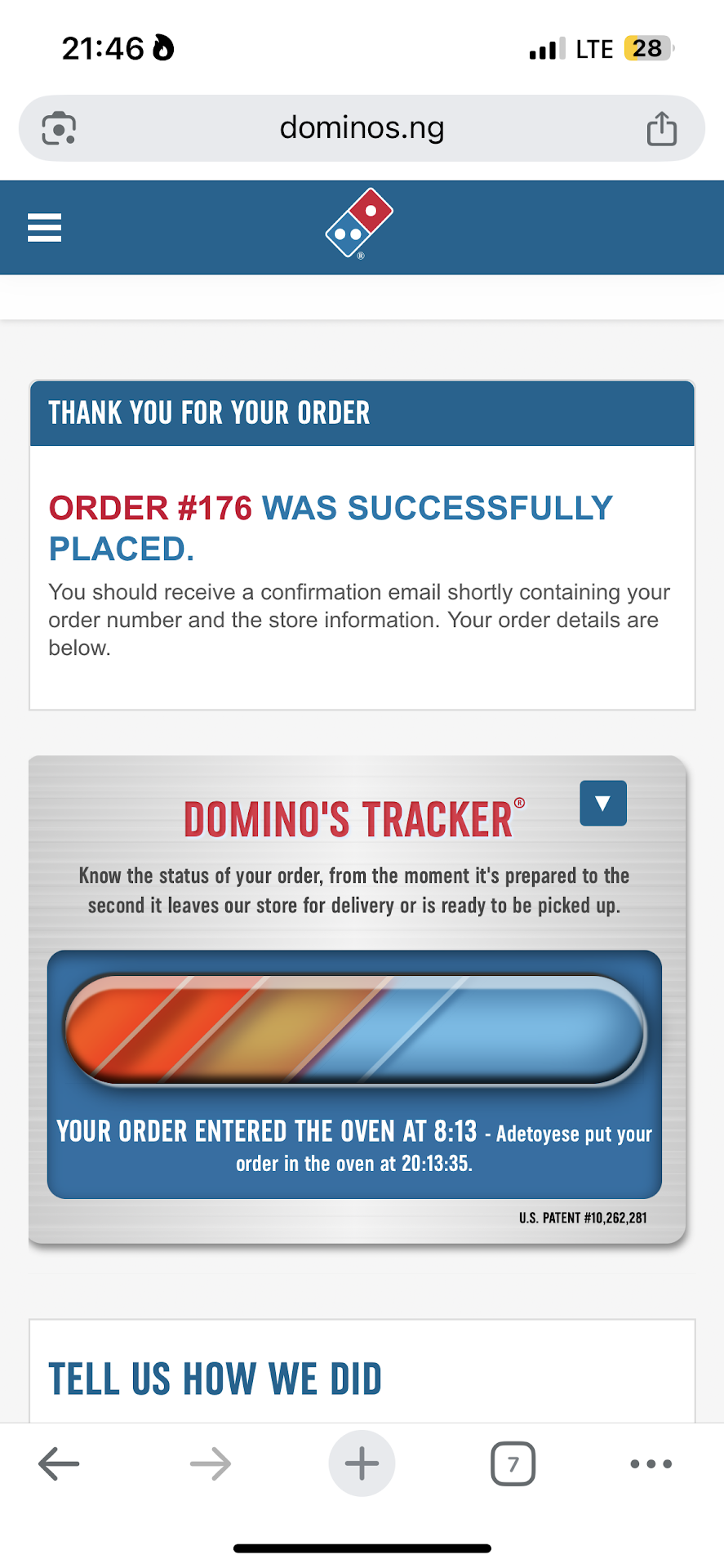View the 7 open tabs
The width and height of the screenshot is (724, 1568).
pyautogui.click(x=513, y=1463)
